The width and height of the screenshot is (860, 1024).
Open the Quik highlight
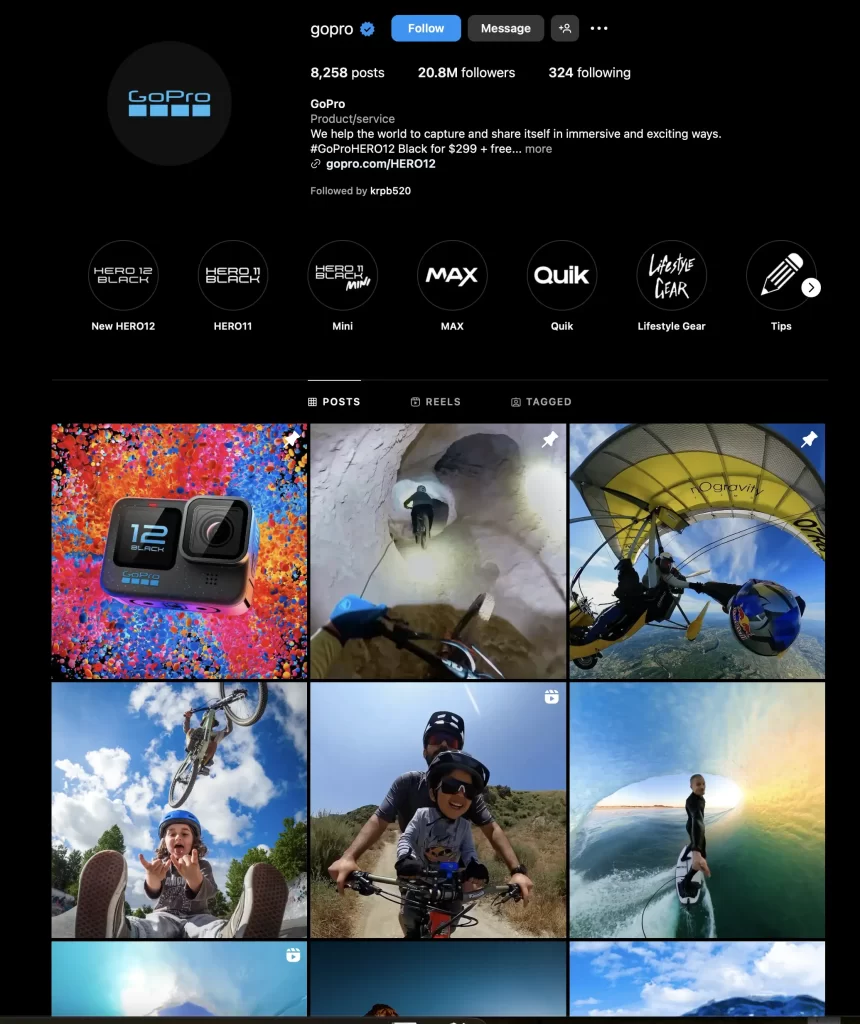click(x=562, y=275)
